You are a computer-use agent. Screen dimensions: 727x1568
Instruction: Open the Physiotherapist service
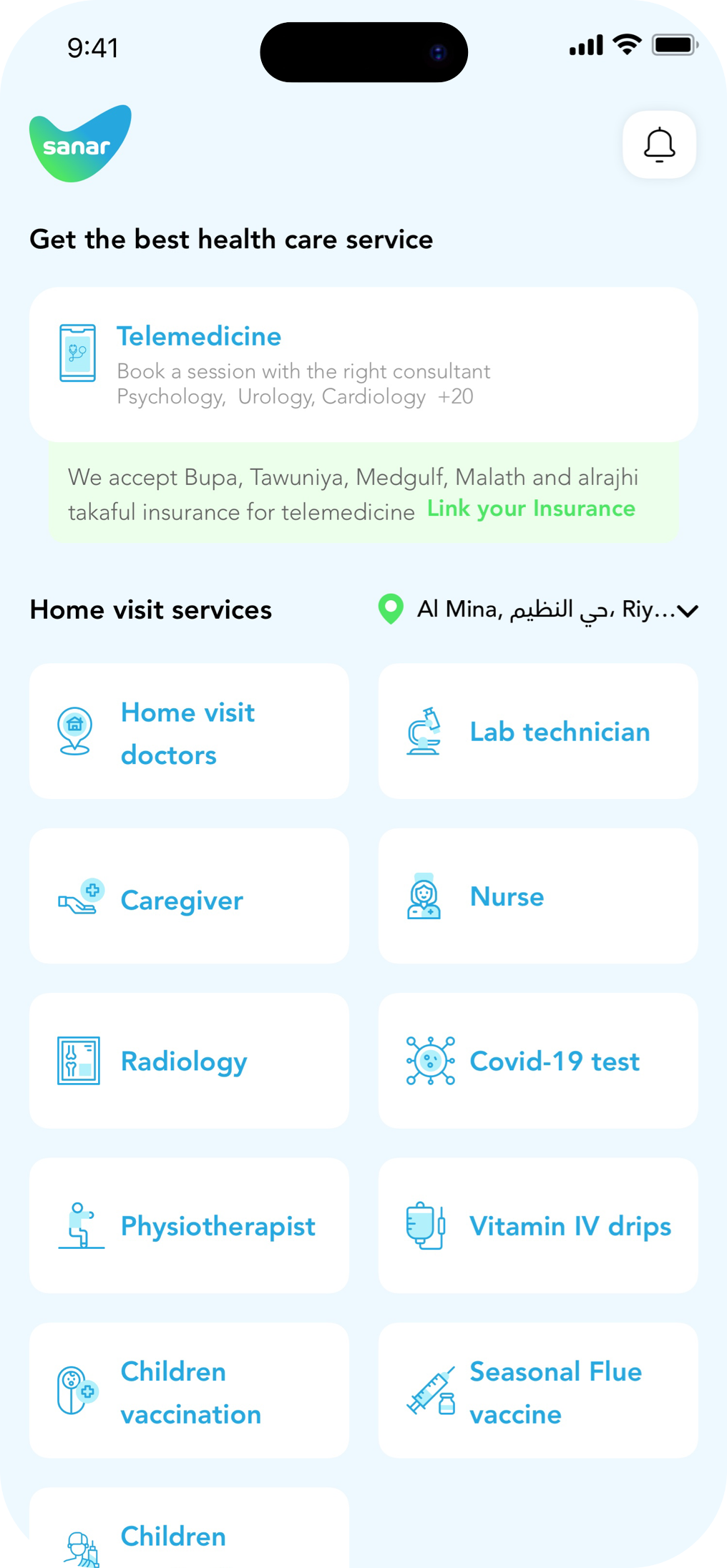[189, 1225]
